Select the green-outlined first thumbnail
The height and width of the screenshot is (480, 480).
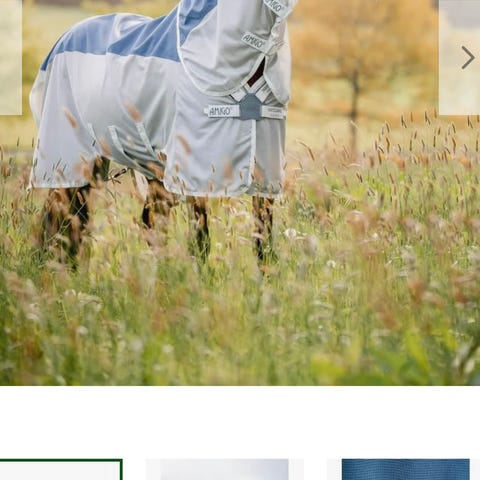pos(61,469)
